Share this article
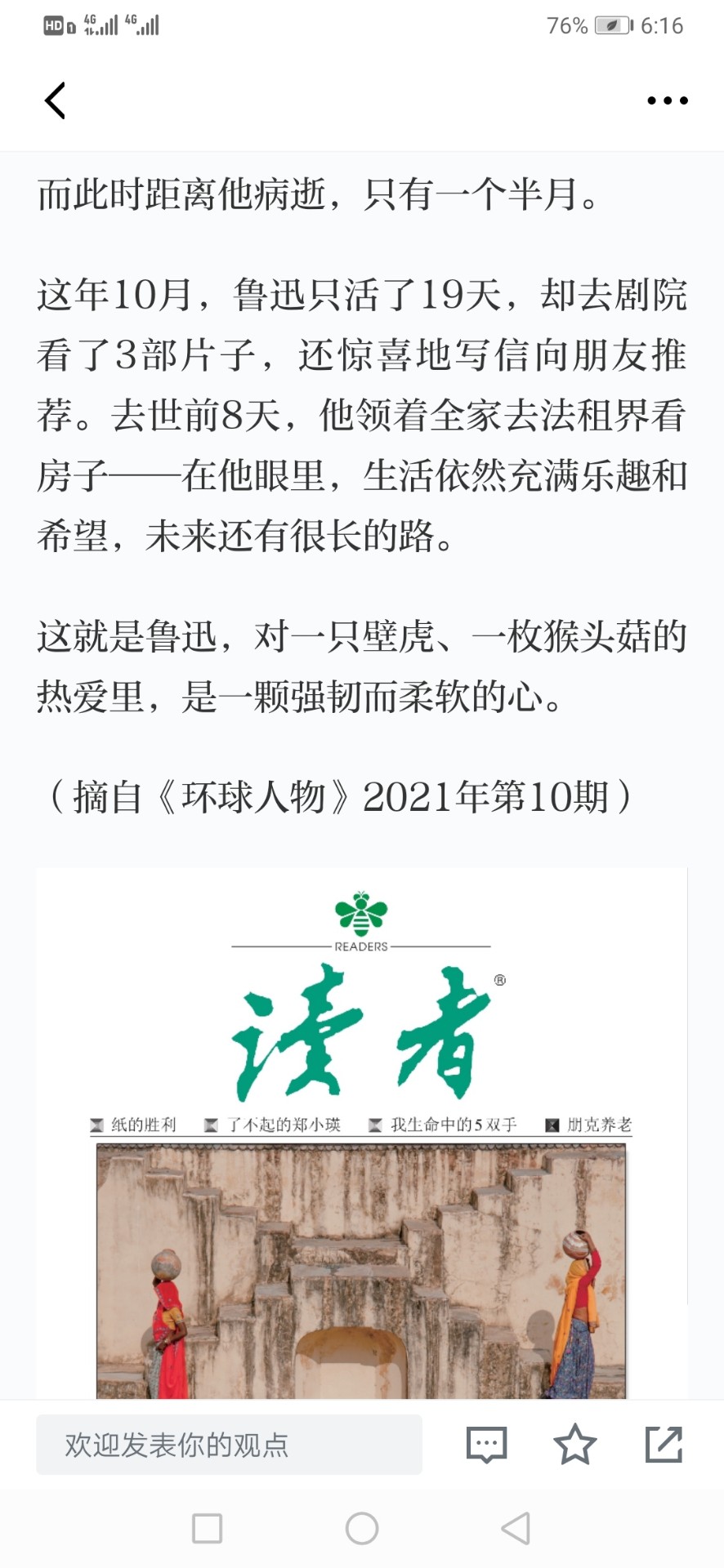The image size is (724, 1568). coord(664,1445)
